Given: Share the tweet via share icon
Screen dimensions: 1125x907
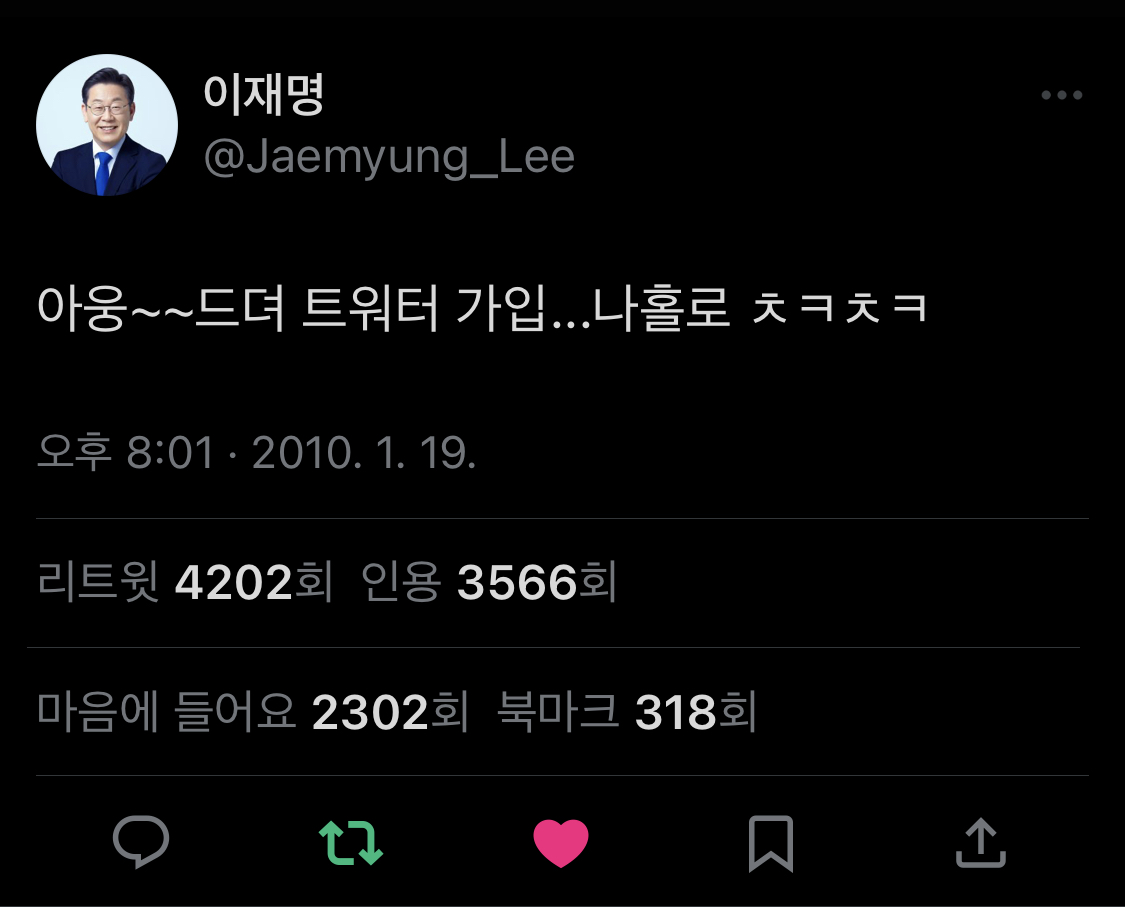Looking at the screenshot, I should click(x=980, y=843).
